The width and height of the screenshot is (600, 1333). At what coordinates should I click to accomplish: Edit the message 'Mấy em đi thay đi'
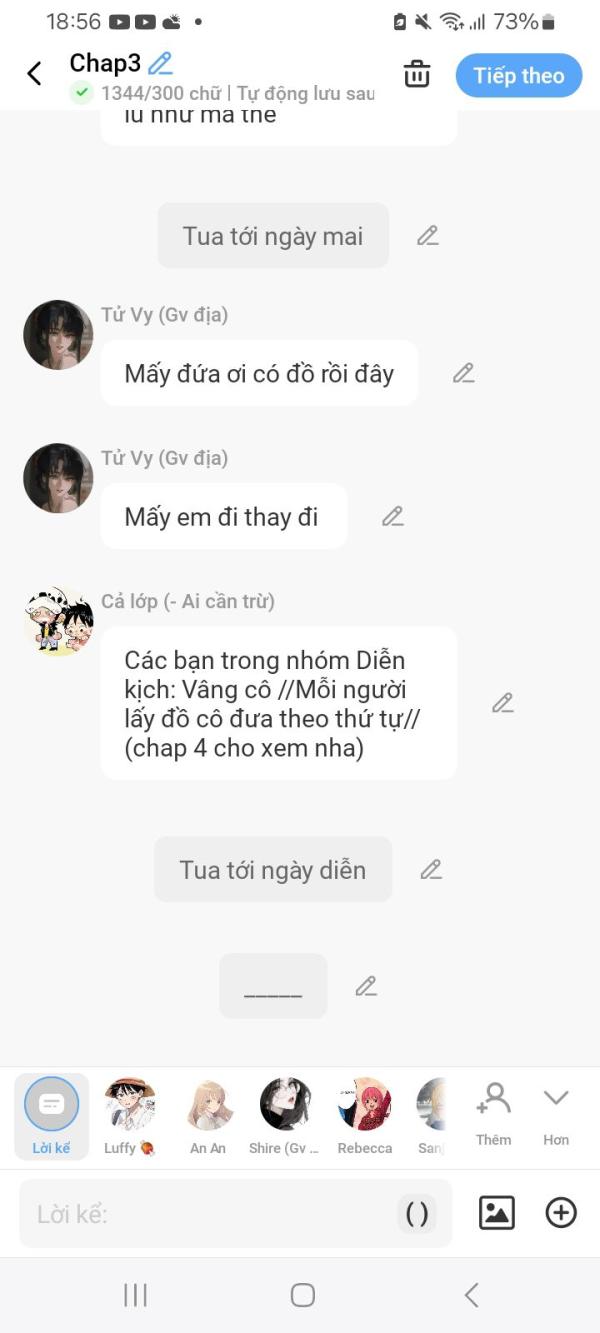tap(393, 516)
